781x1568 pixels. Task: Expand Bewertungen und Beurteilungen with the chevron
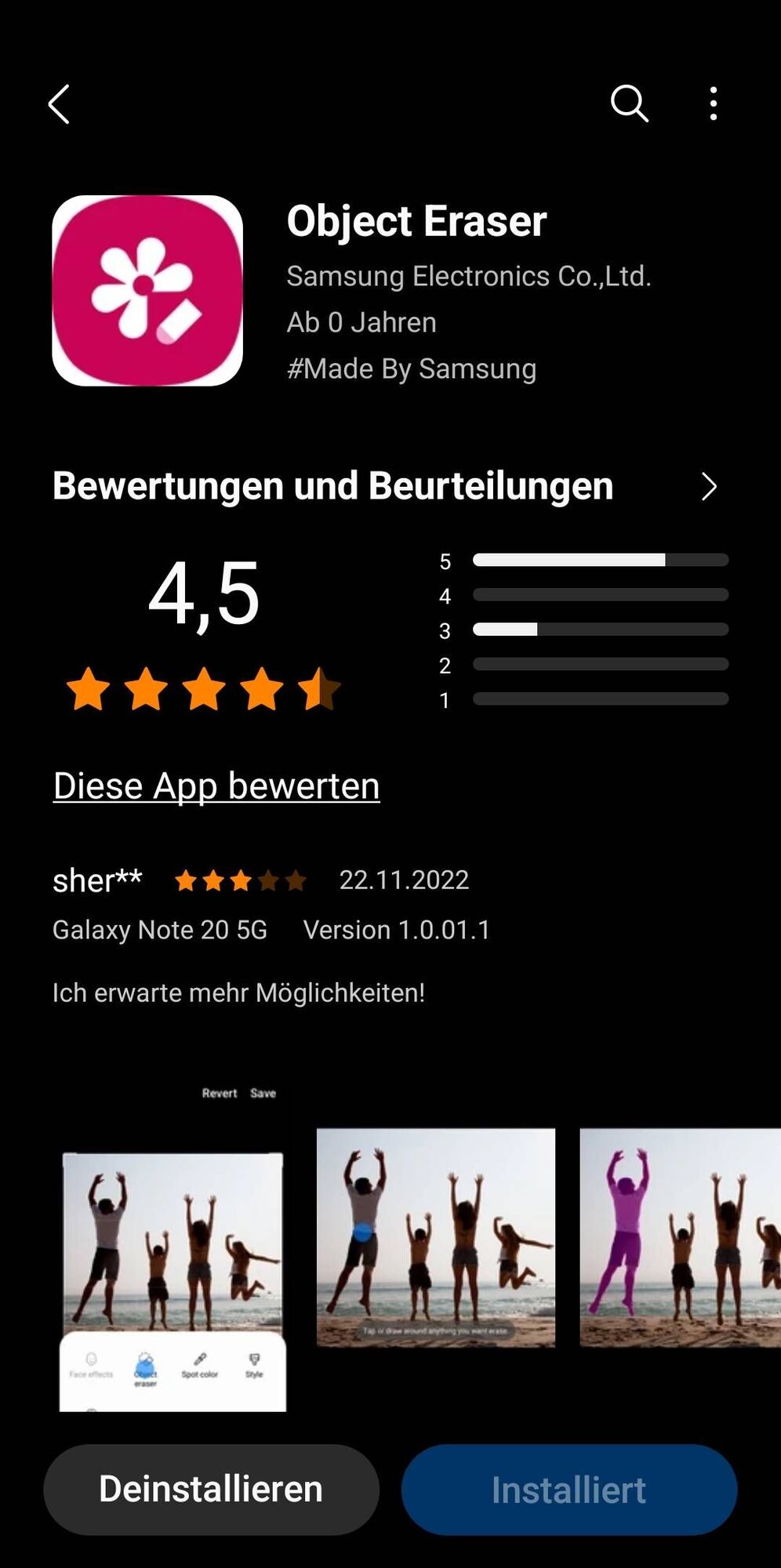tap(708, 487)
